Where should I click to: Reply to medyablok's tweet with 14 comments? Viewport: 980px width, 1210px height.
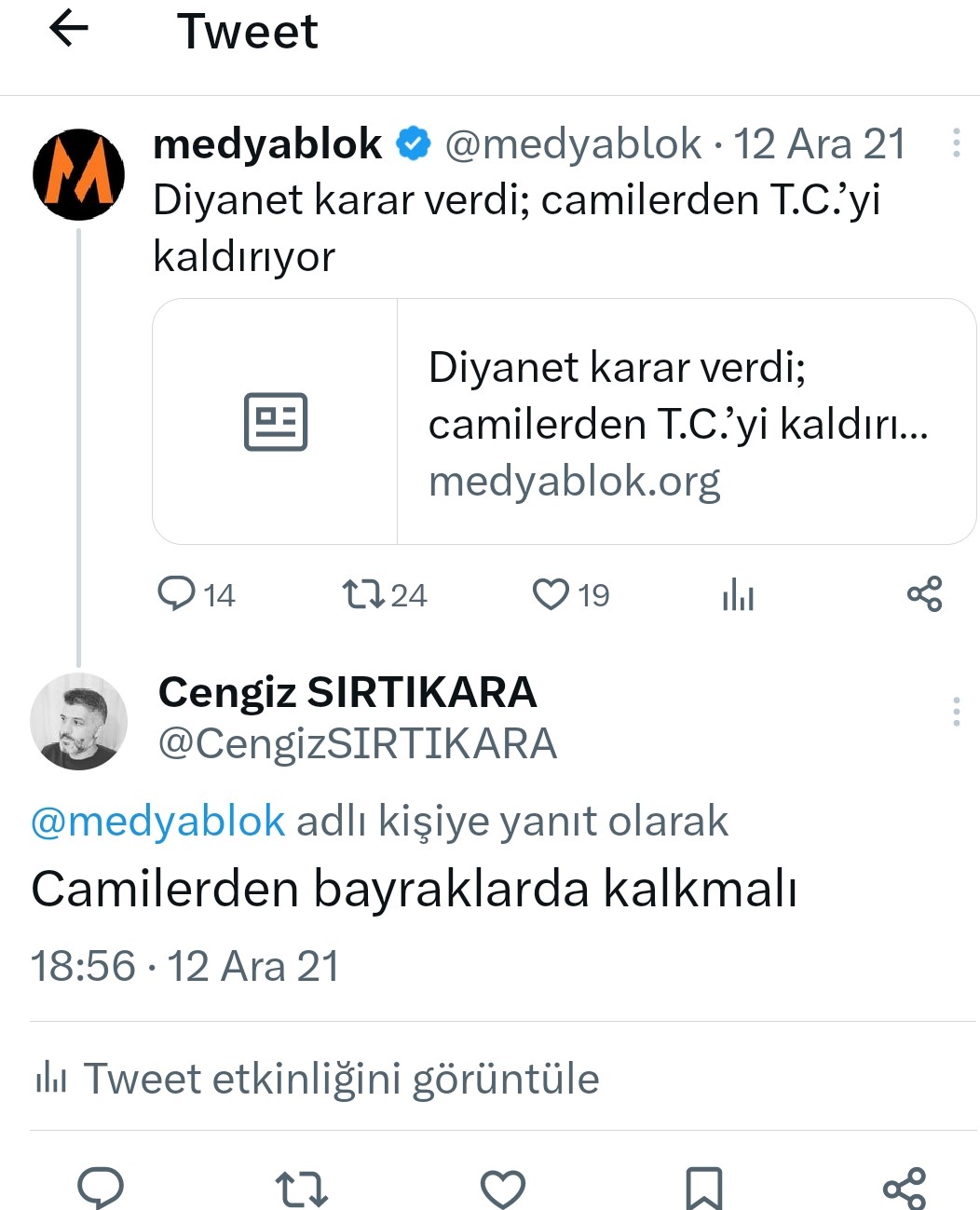point(176,593)
